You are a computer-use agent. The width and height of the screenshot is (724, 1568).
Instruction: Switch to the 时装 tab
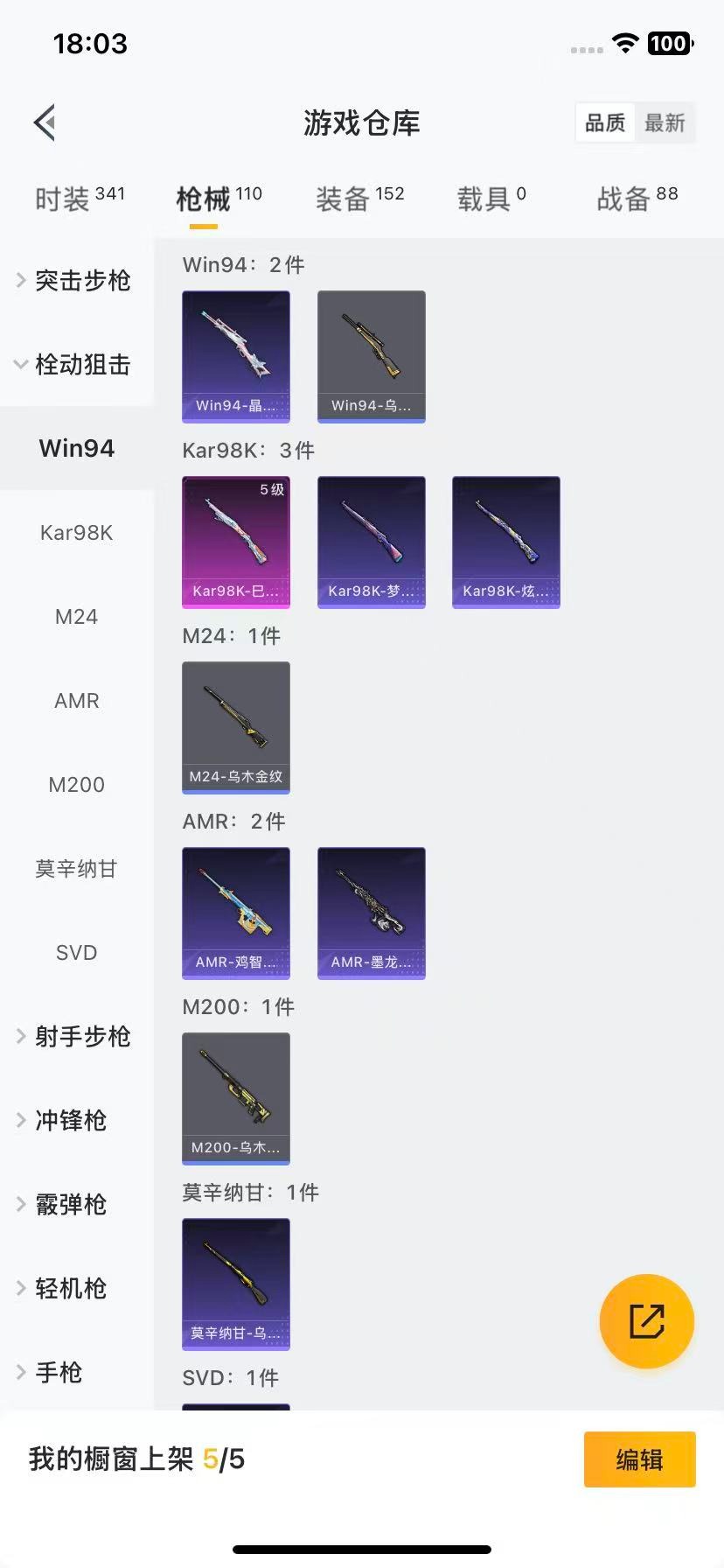pos(79,199)
